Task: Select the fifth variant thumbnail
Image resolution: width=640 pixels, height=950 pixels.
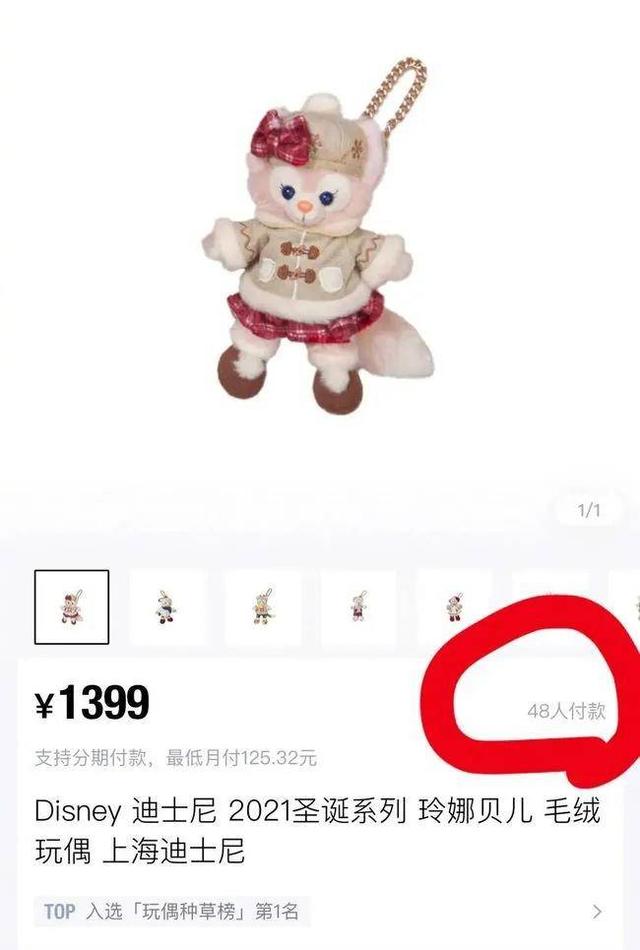Action: click(454, 607)
